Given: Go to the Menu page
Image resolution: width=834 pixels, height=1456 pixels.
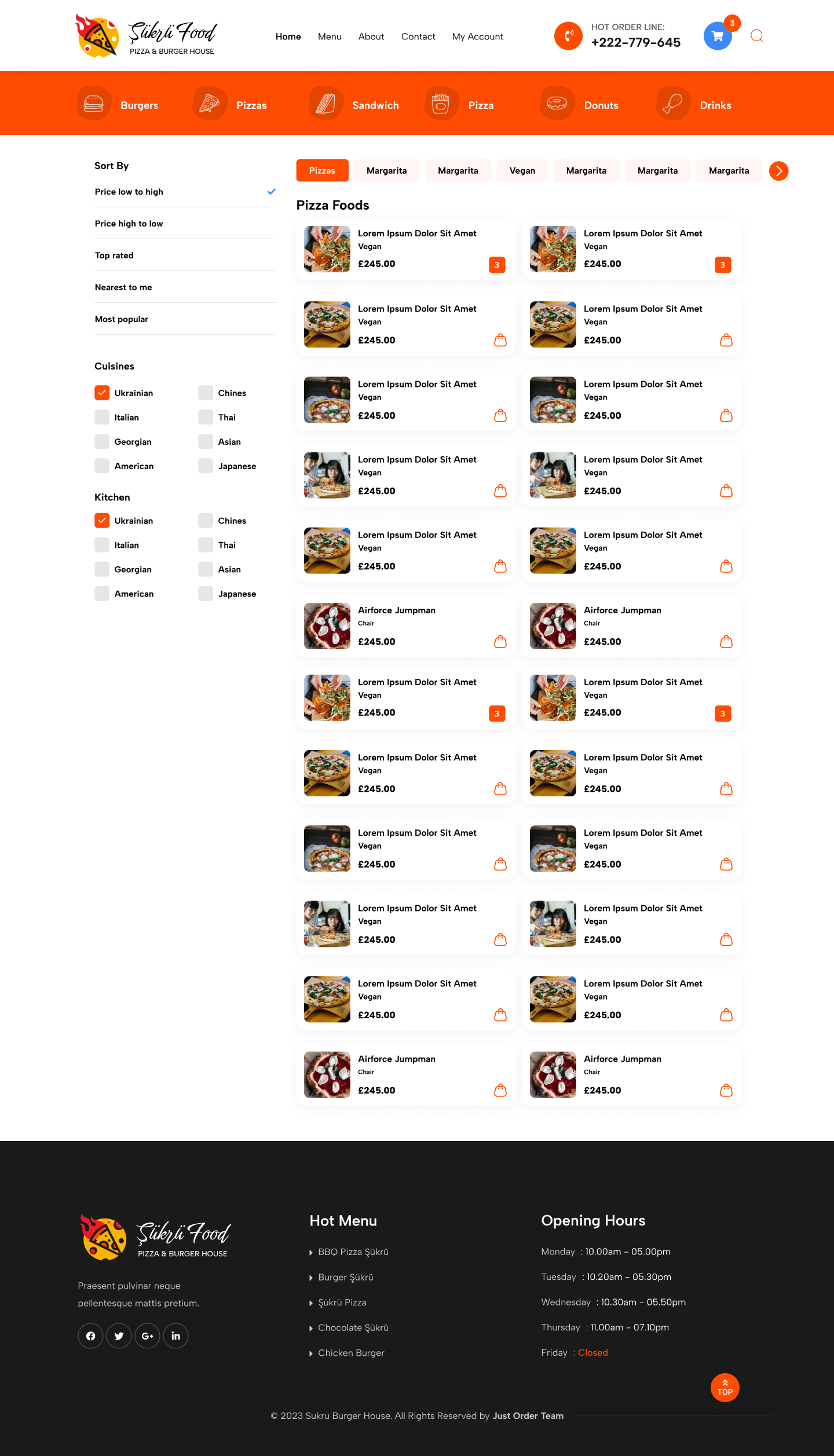Looking at the screenshot, I should coord(330,36).
